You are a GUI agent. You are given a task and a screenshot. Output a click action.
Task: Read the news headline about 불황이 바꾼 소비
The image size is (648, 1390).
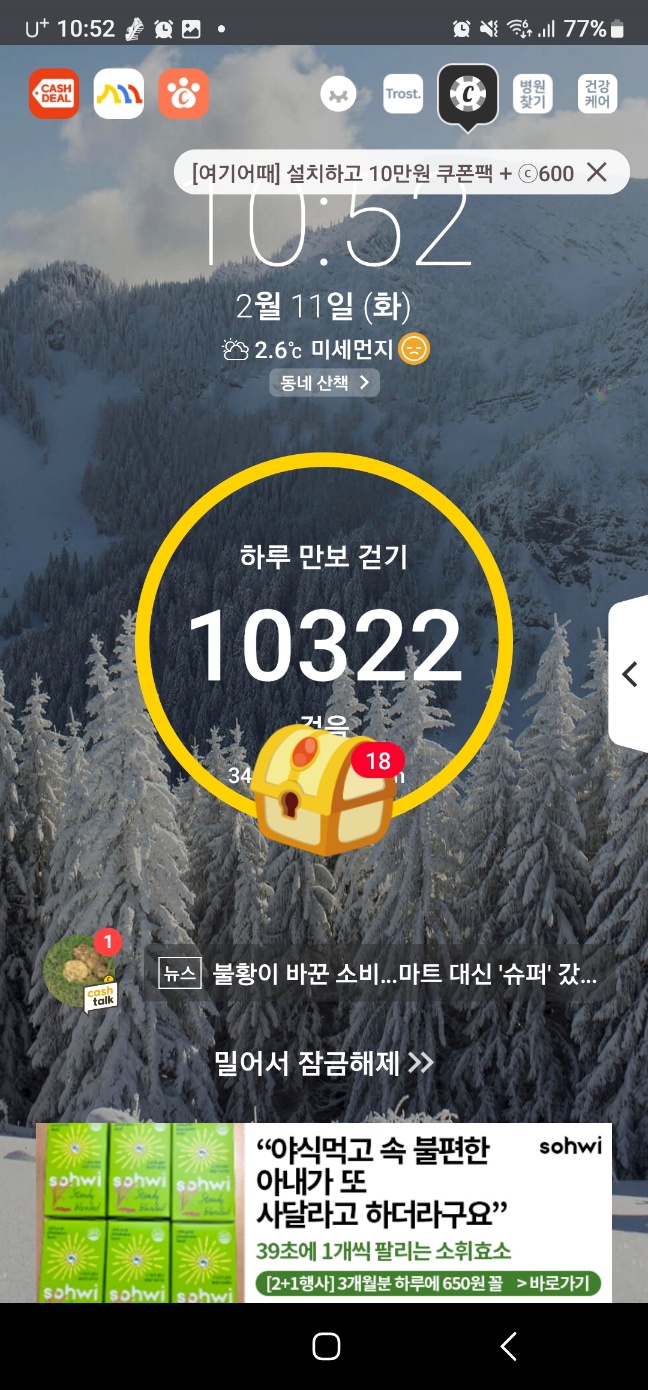click(x=379, y=973)
